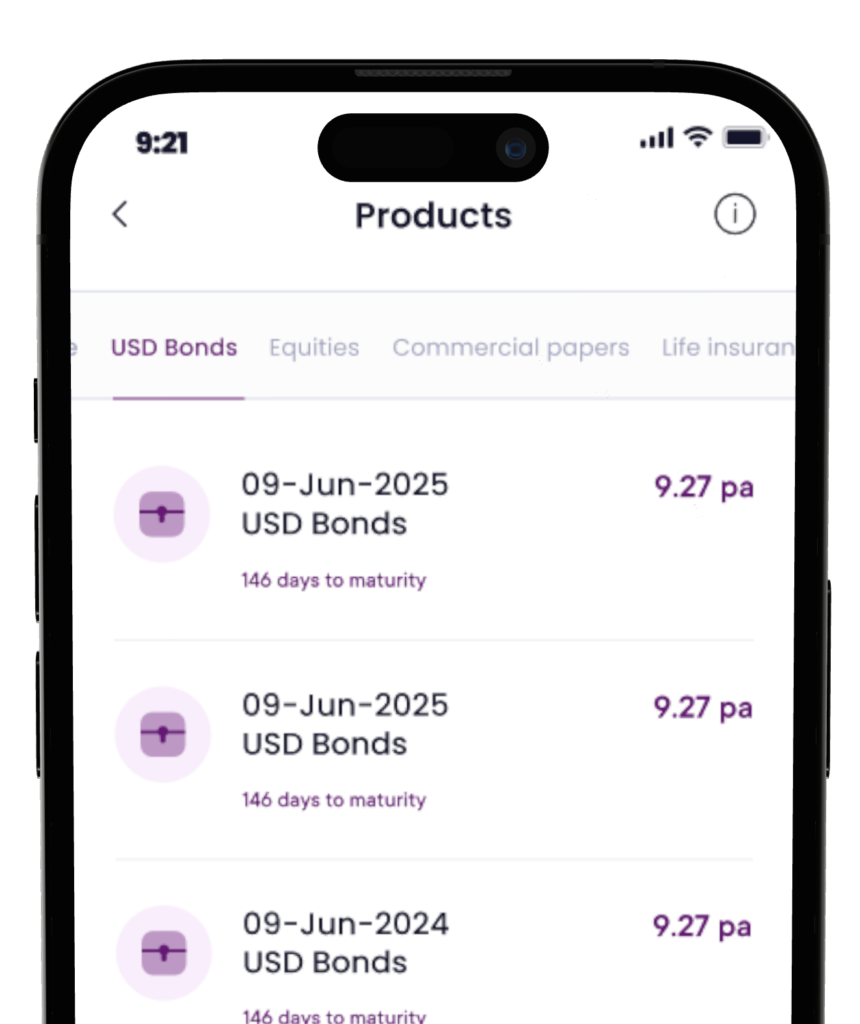This screenshot has height=1024, width=860.
Task: Select the USD Bonds tab
Action: point(174,348)
